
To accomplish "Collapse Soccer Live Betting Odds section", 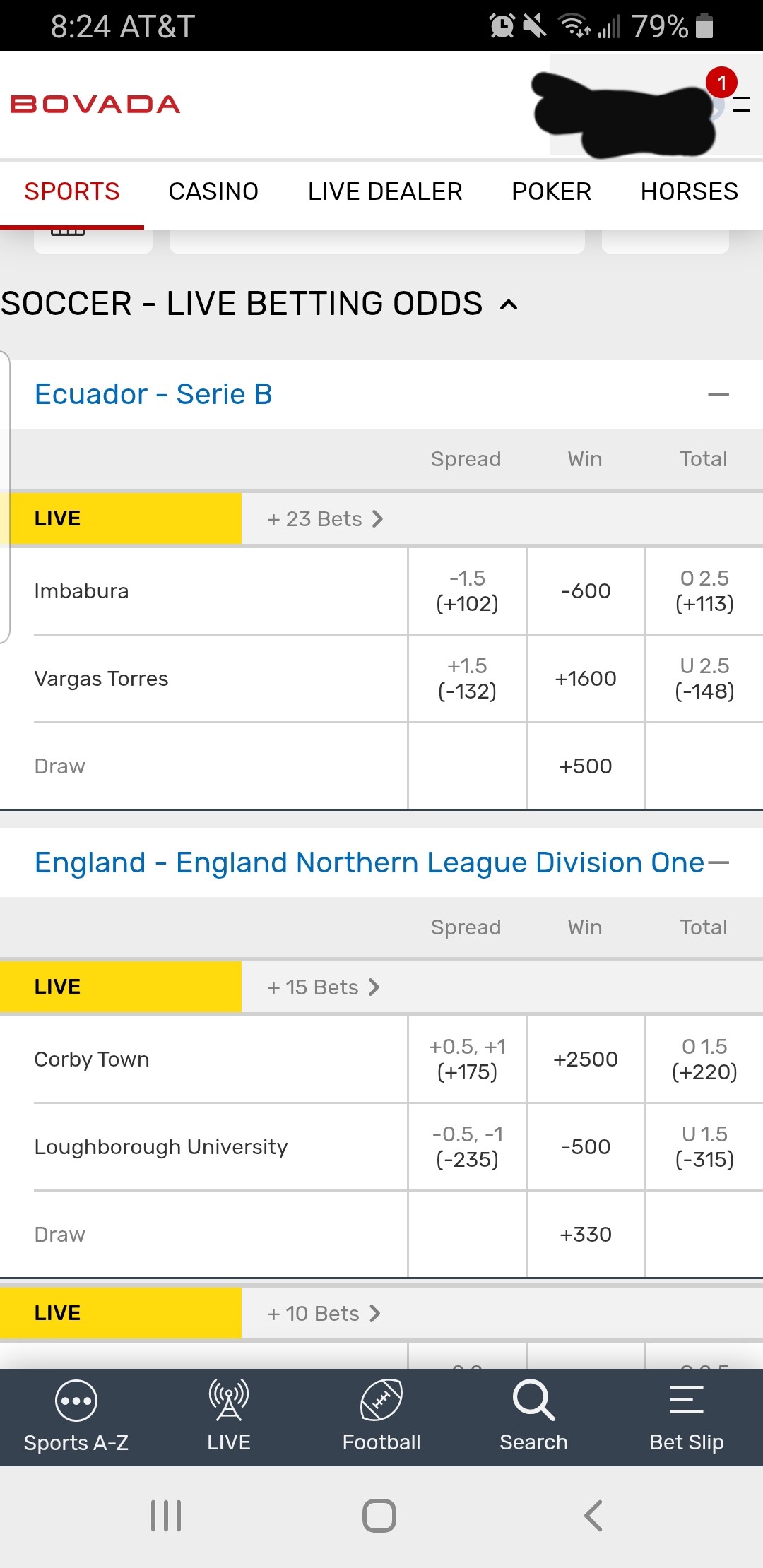I will tap(509, 304).
